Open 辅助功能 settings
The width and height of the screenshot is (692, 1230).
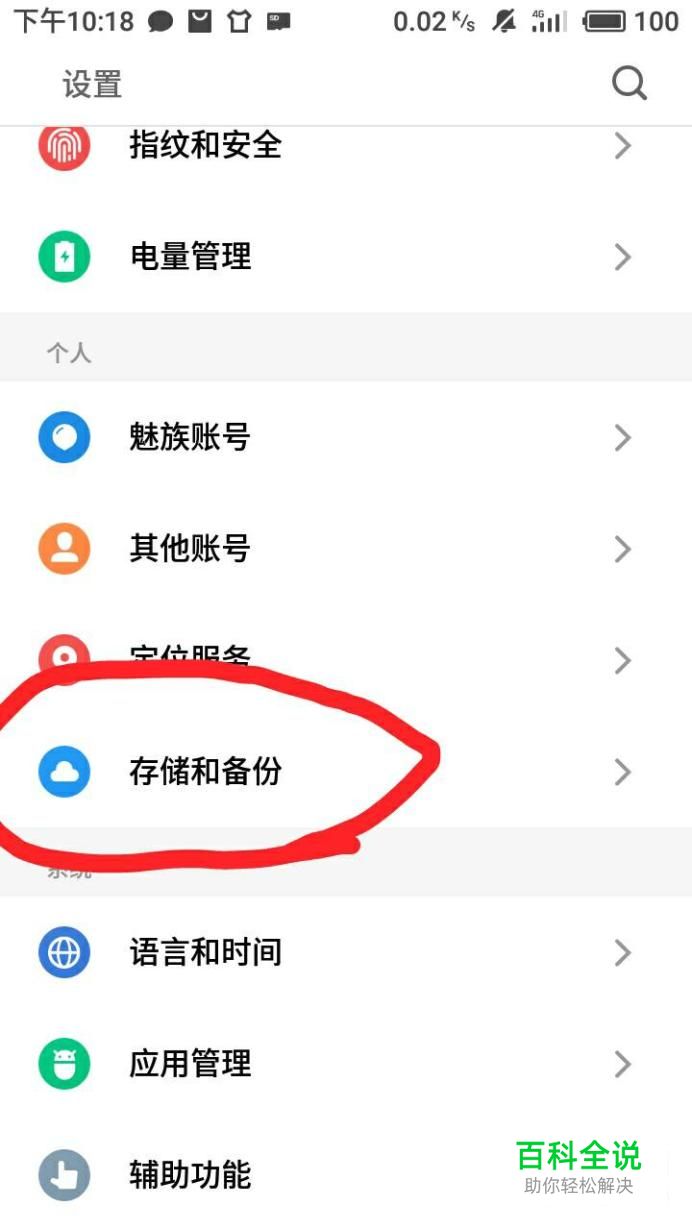[x=190, y=1175]
